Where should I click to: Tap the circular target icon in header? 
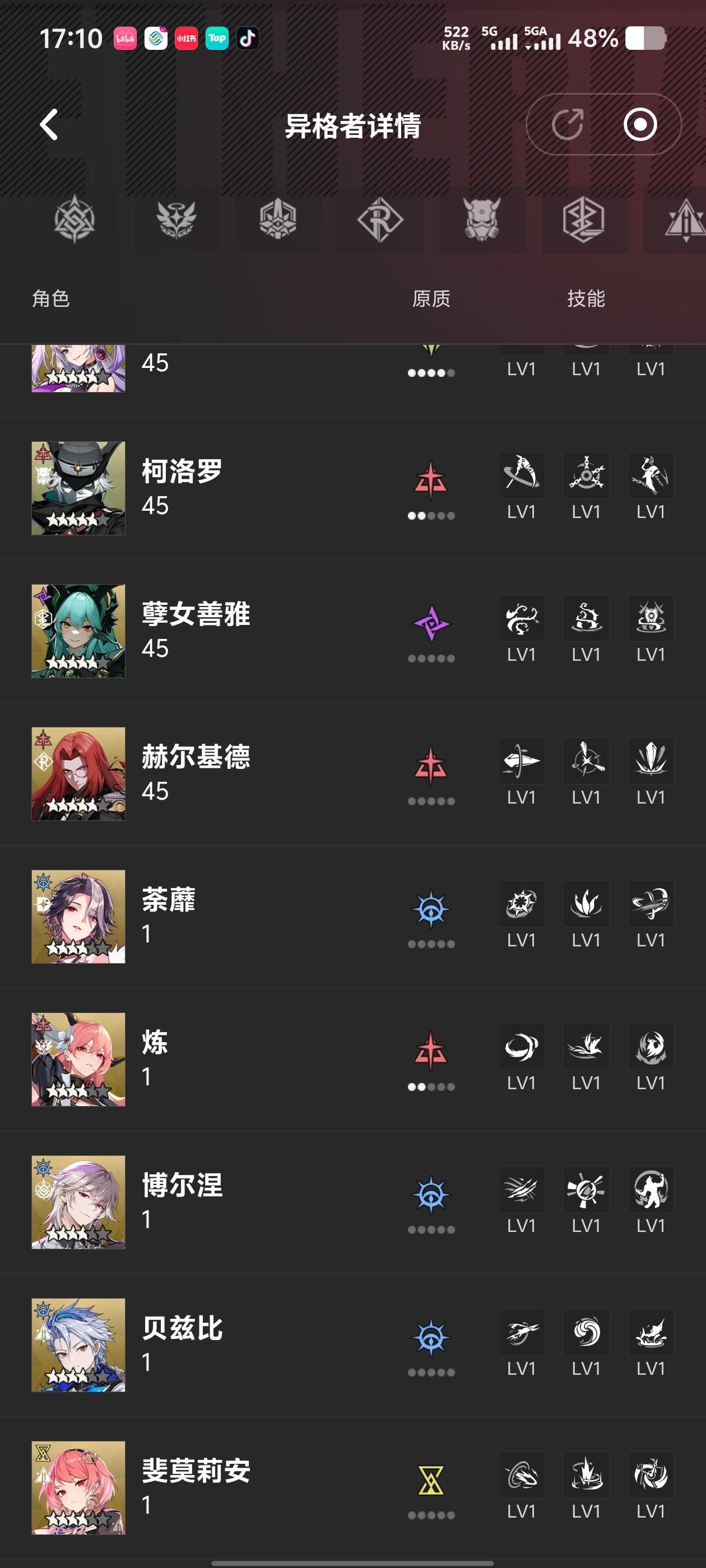point(640,125)
